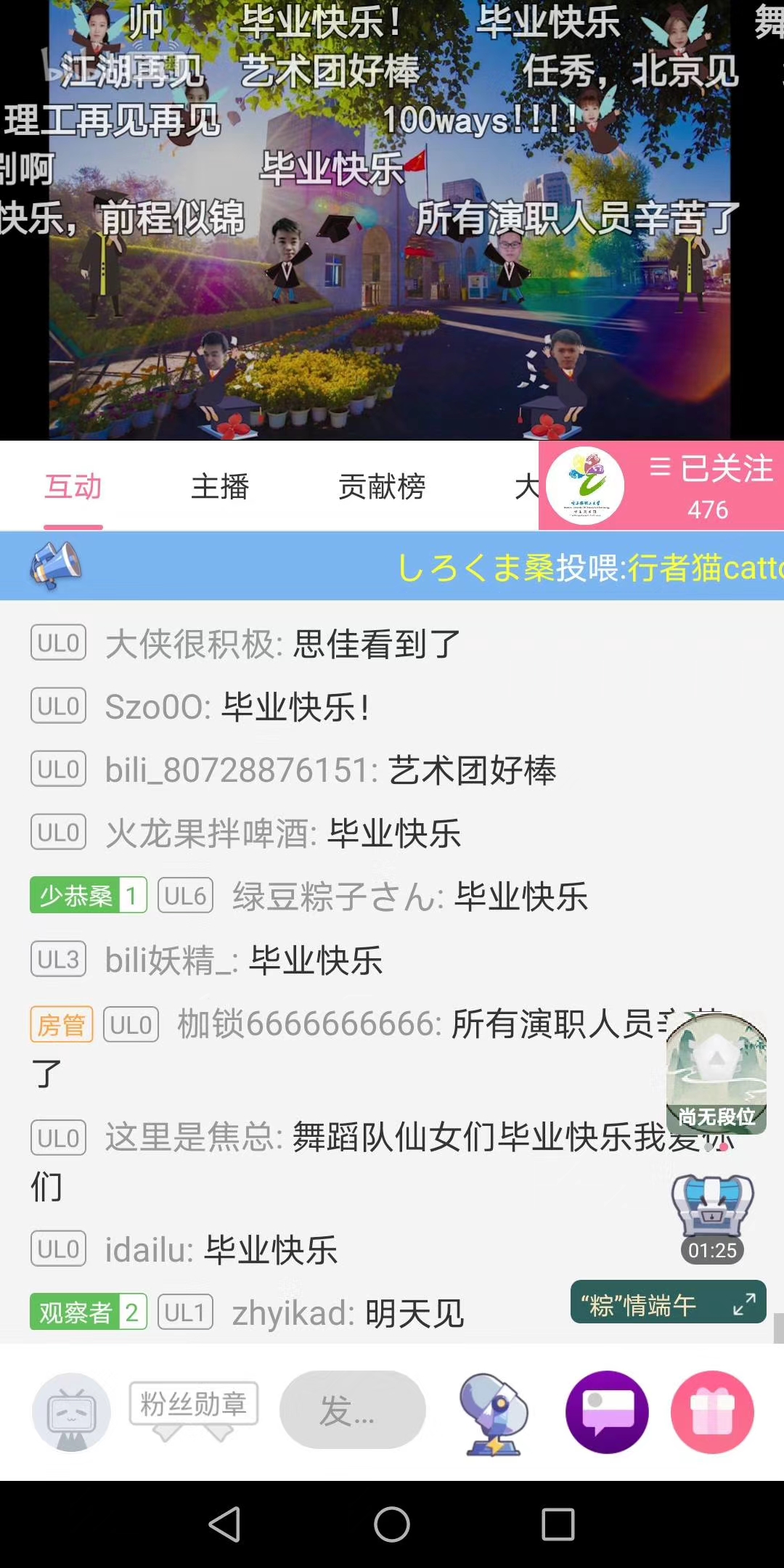The height and width of the screenshot is (1568, 784).
Task: Switch to the 主播 tab
Action: 220,486
